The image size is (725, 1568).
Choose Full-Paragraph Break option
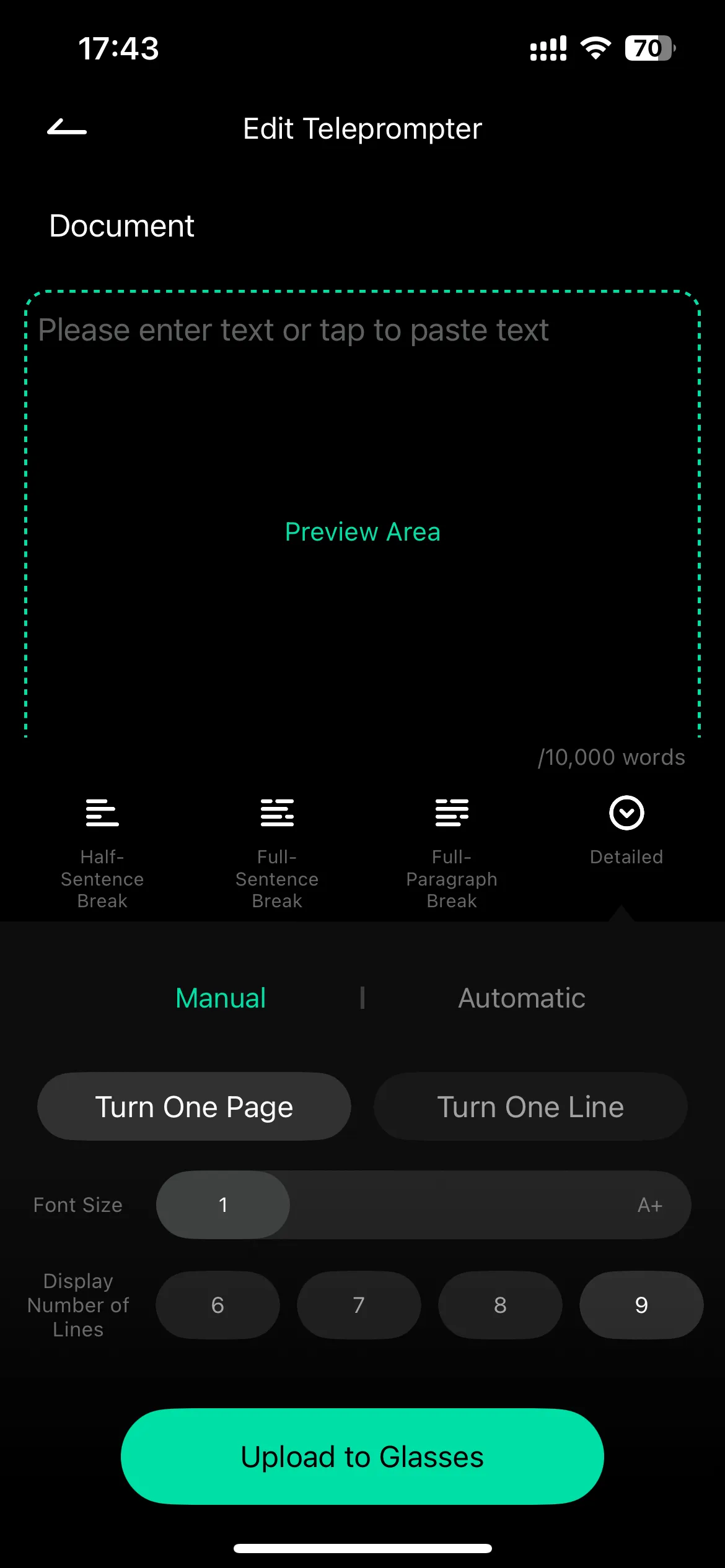tap(452, 852)
